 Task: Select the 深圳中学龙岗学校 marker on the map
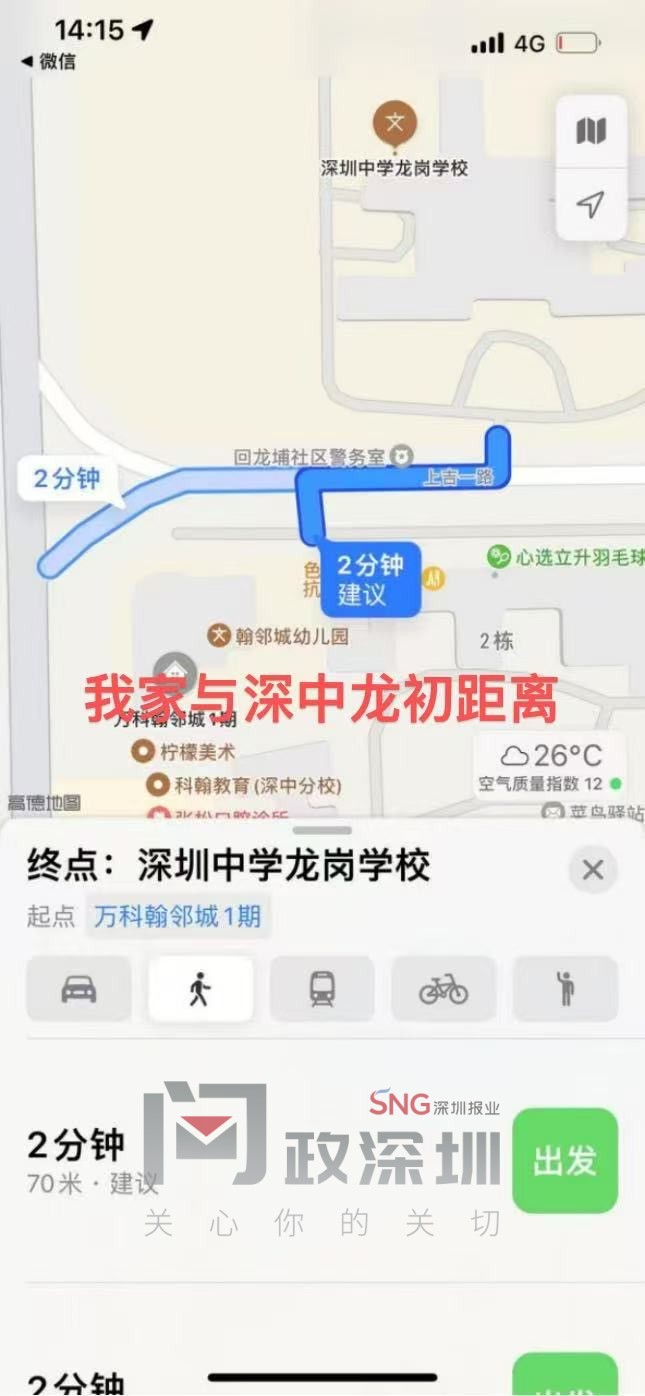[395, 125]
